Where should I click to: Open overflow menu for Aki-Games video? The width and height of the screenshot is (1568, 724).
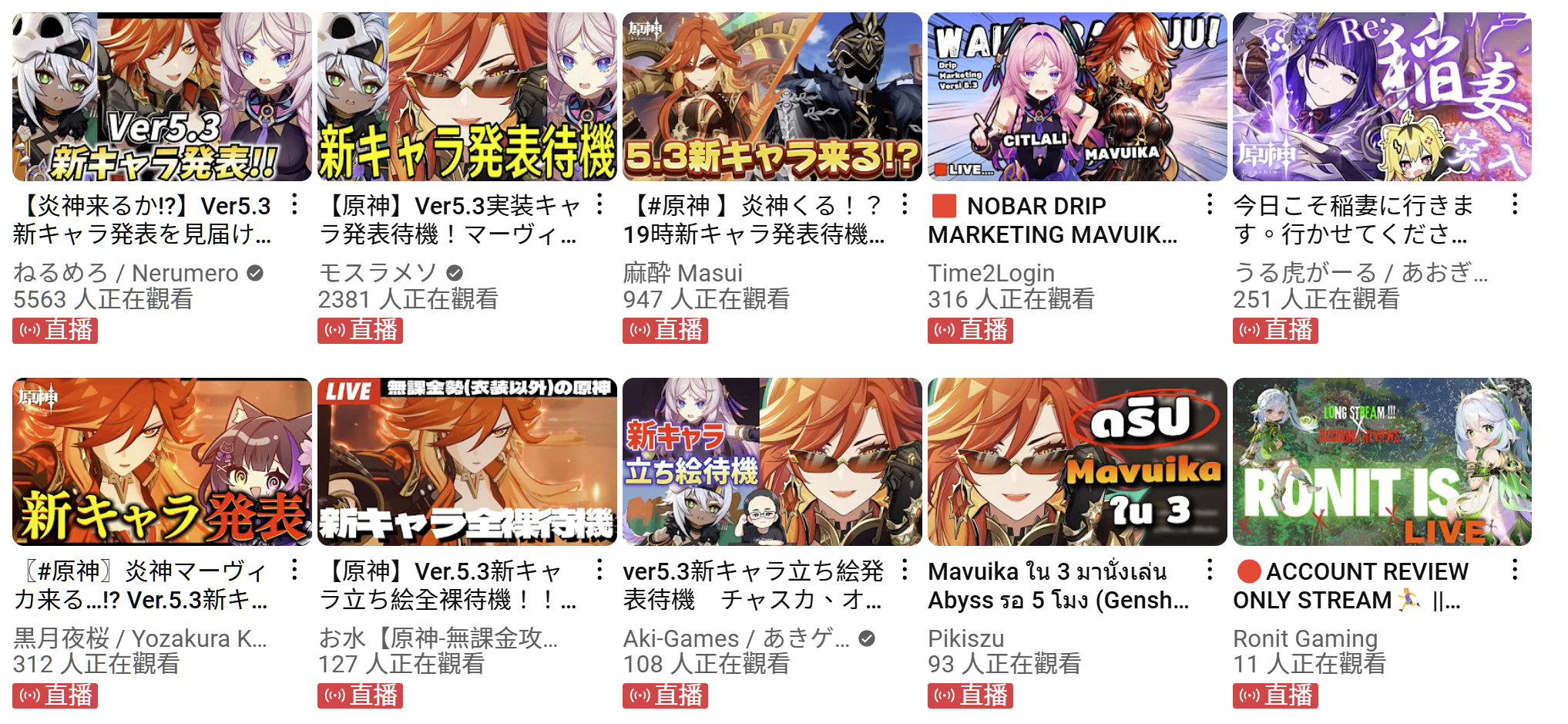point(905,570)
